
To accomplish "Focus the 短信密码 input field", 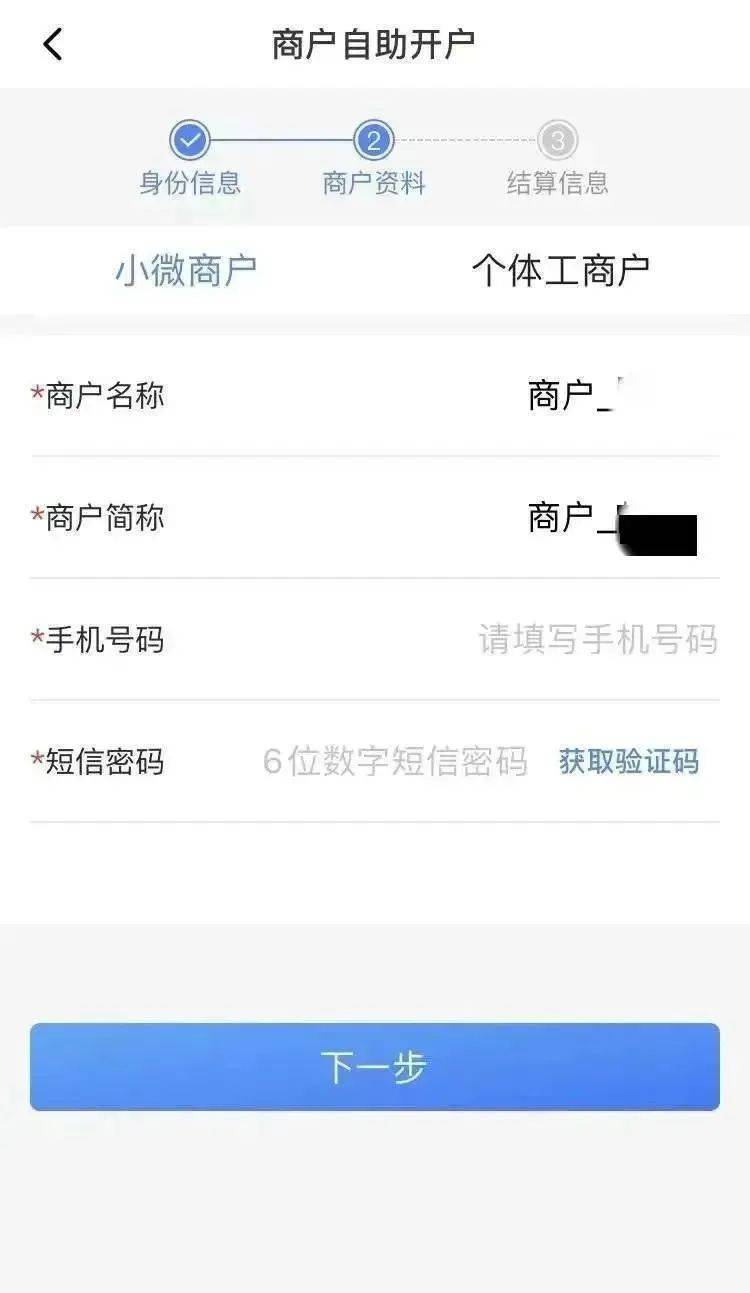I will [x=395, y=762].
